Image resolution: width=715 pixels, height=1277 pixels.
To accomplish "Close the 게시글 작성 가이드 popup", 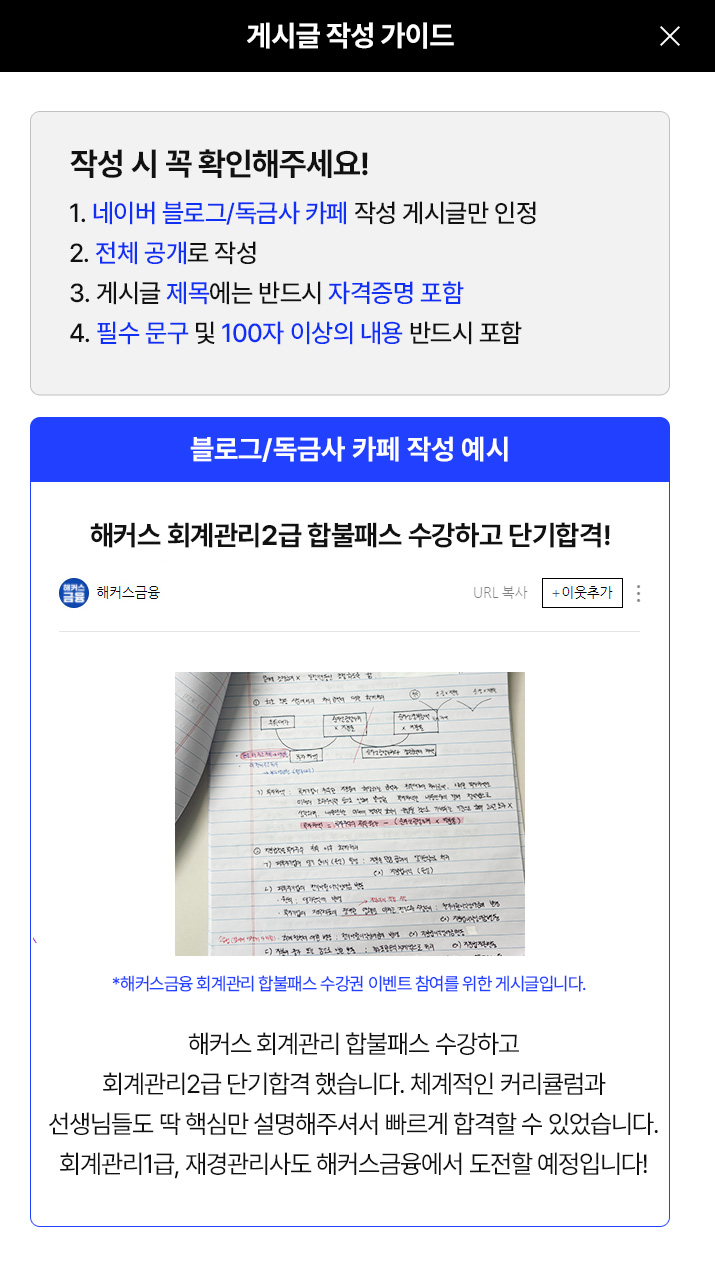I will (669, 36).
